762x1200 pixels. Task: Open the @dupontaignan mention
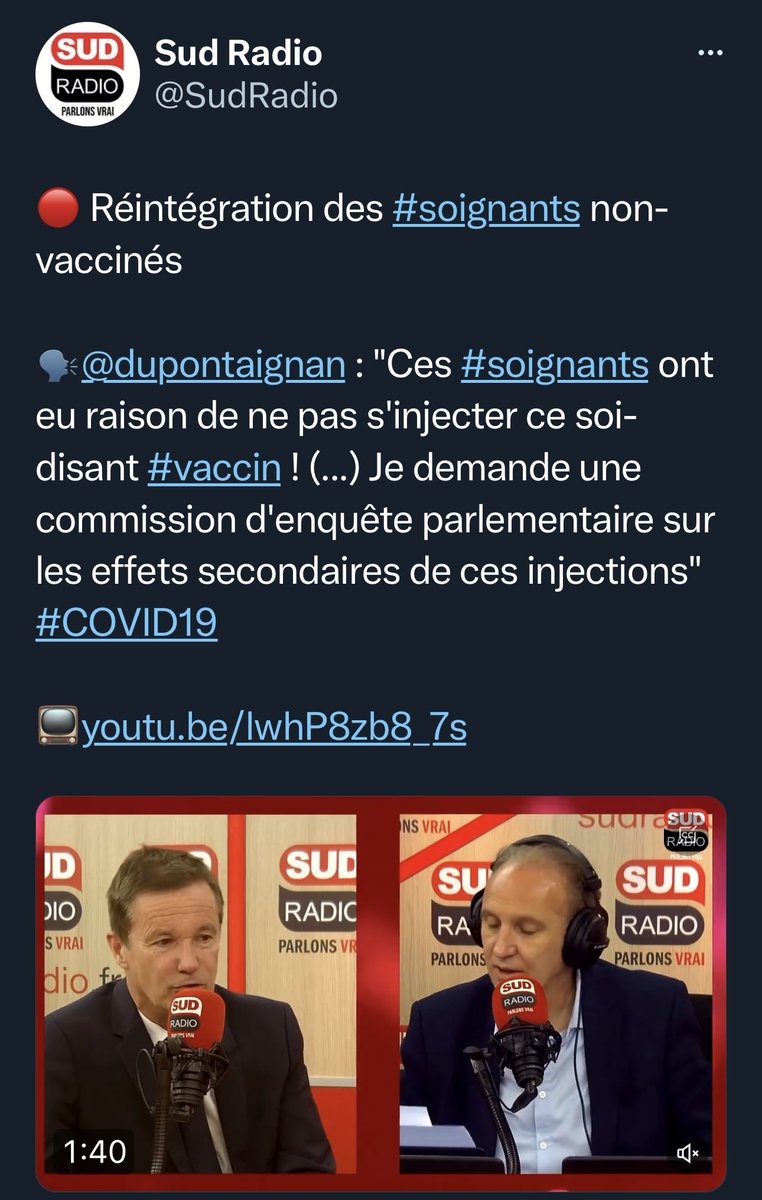(x=212, y=365)
